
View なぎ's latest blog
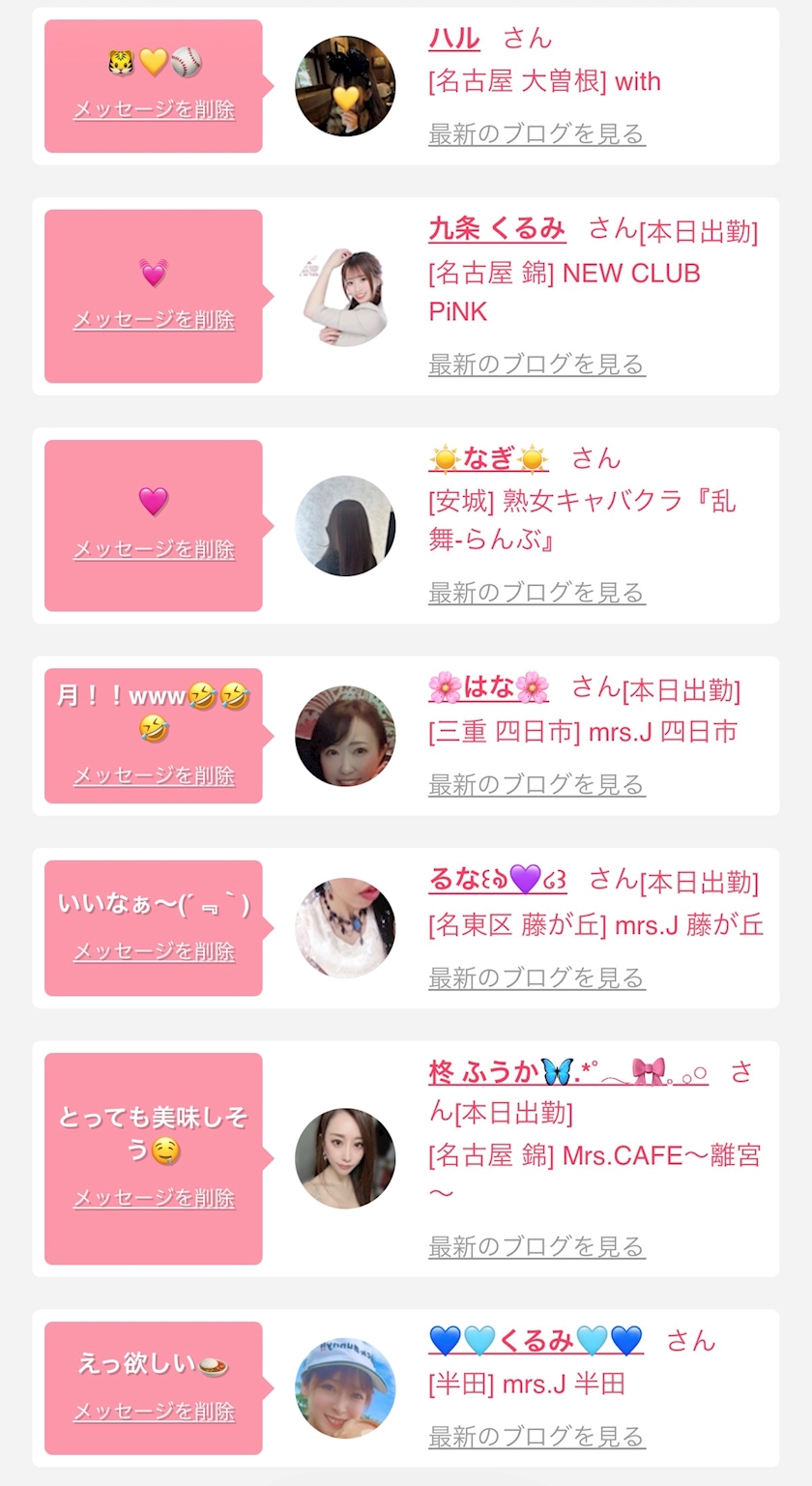(536, 592)
